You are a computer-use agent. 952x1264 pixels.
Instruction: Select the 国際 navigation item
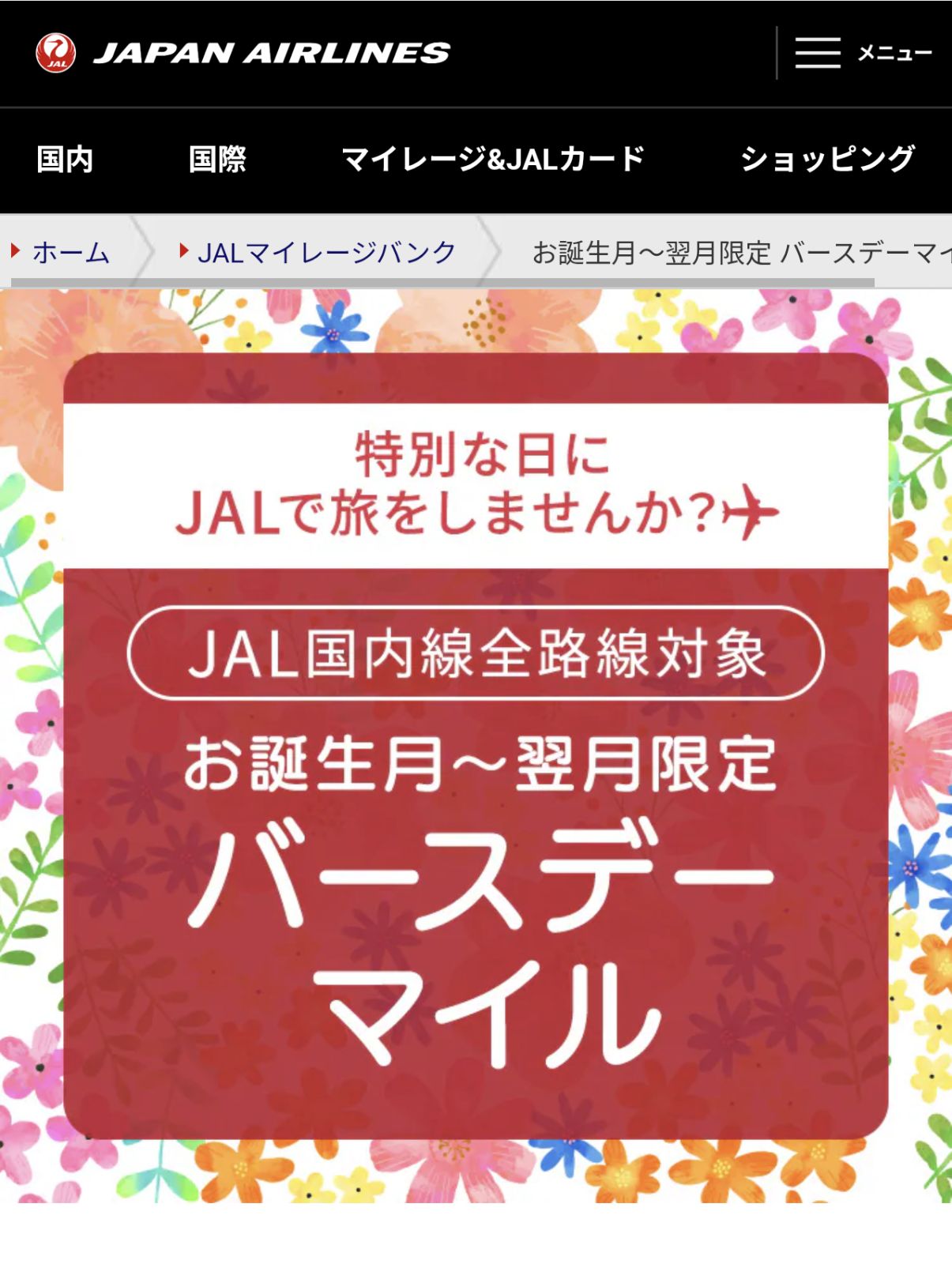click(217, 160)
